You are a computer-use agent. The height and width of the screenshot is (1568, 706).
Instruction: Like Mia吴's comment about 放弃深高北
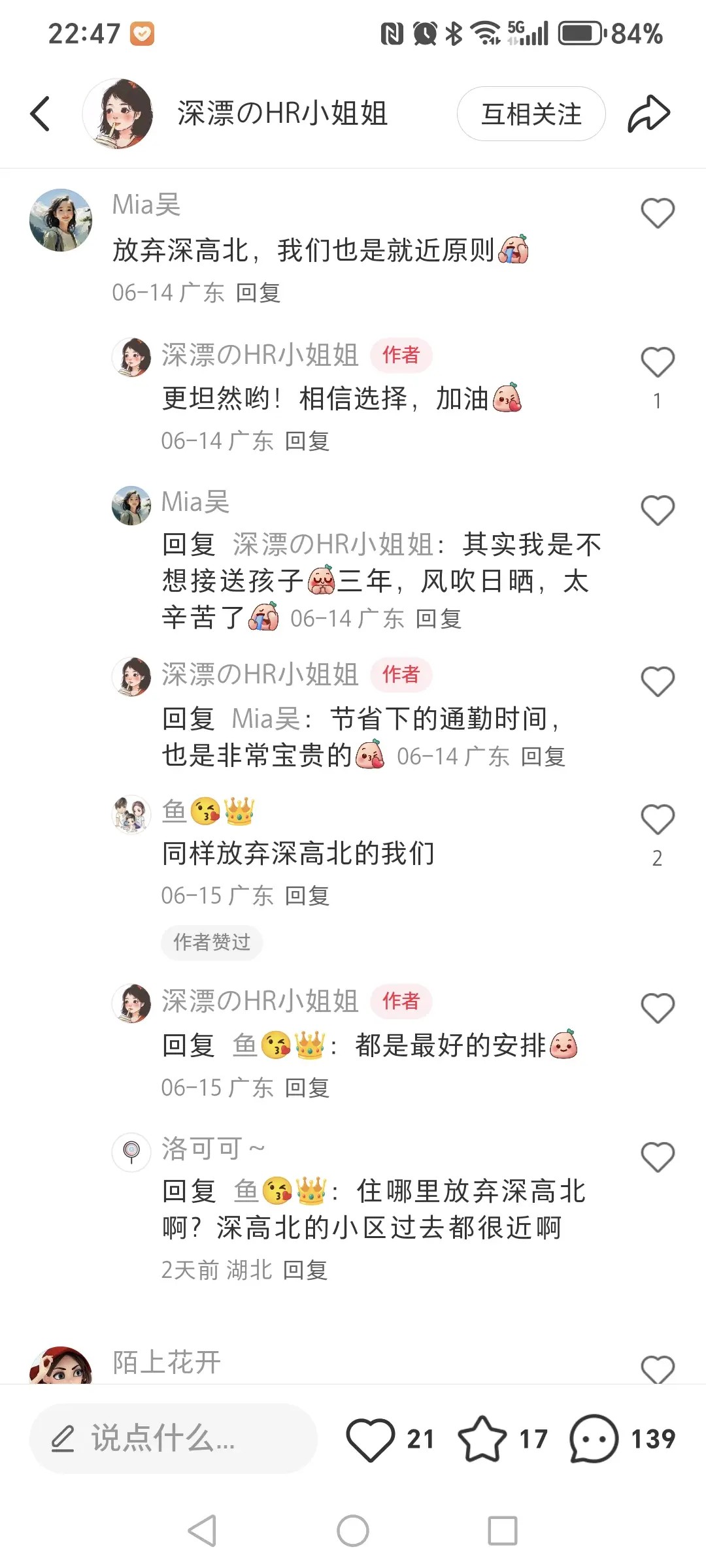point(657,214)
